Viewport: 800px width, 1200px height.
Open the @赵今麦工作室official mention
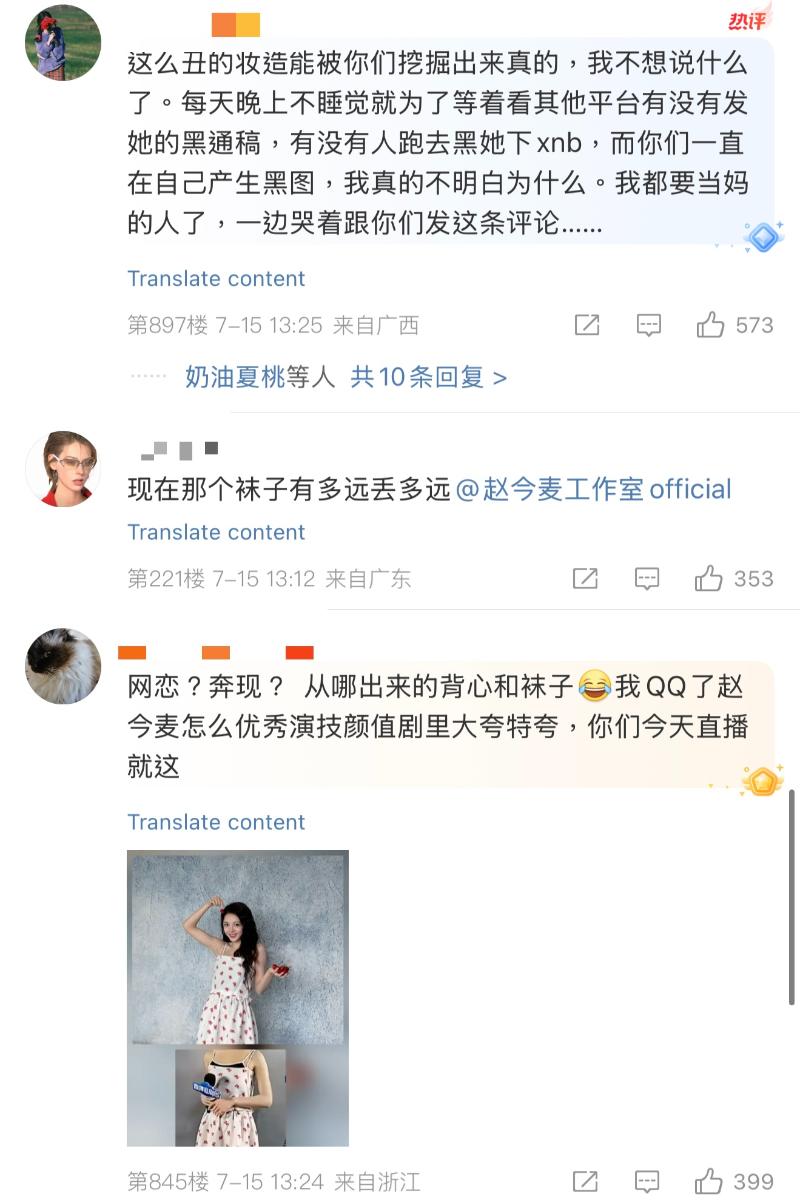coord(594,490)
